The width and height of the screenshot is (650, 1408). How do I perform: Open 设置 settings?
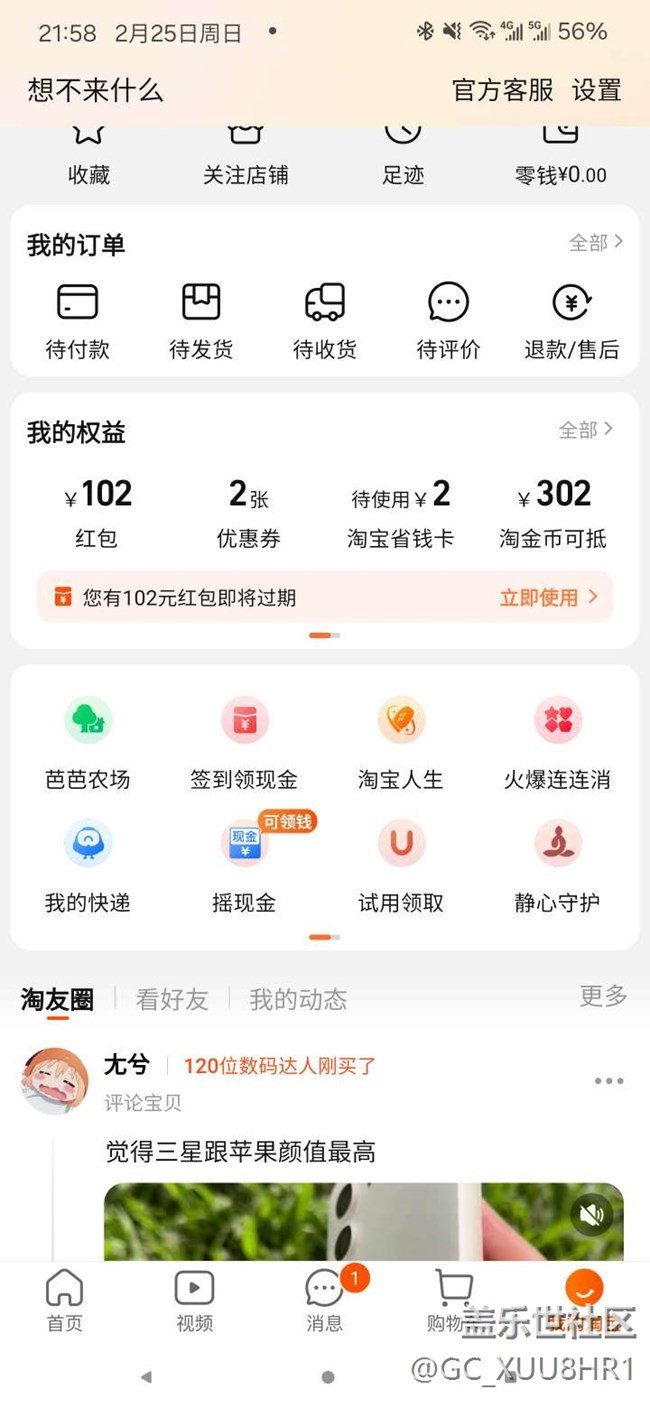(597, 90)
